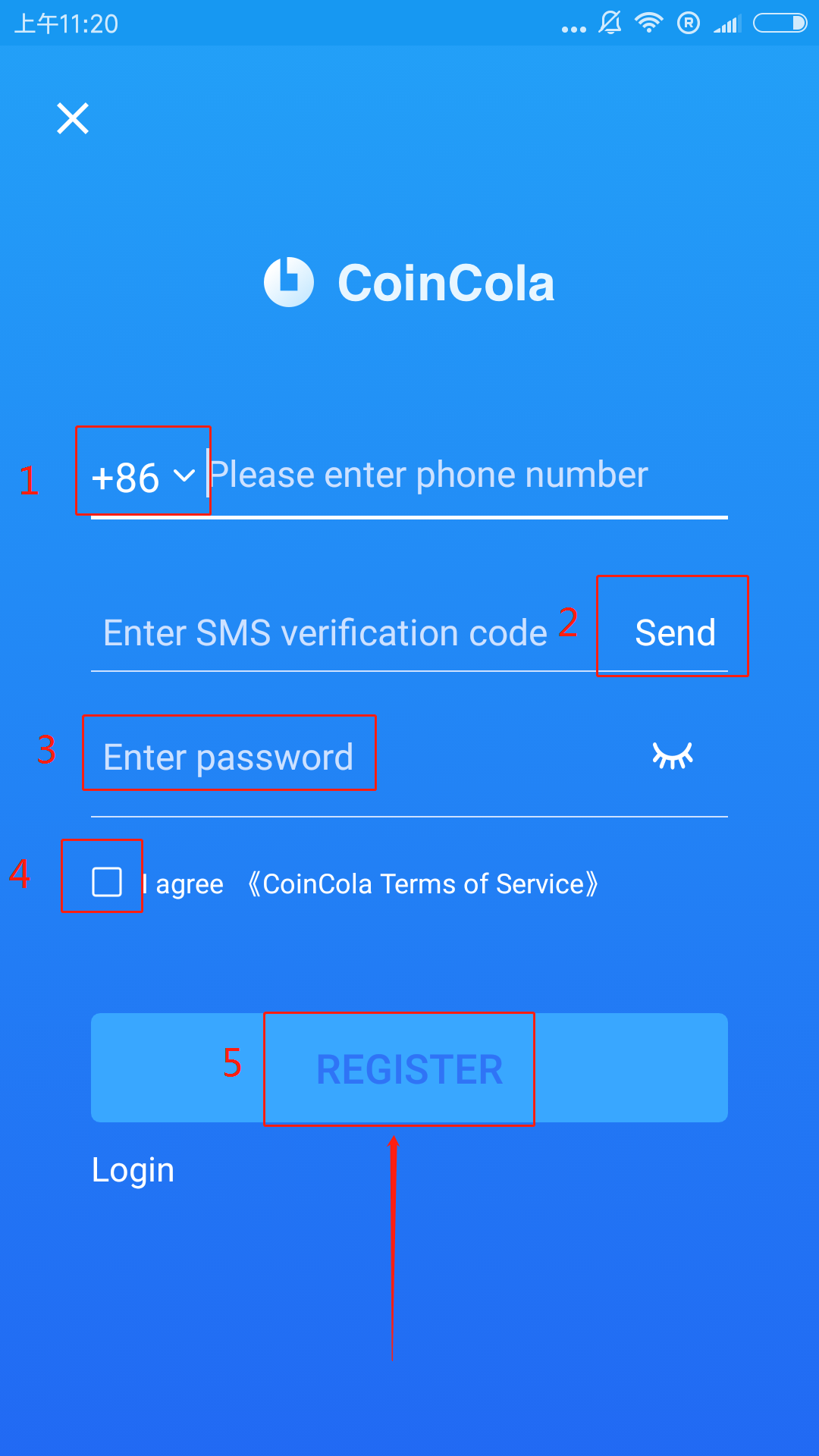Tap the REGISTER button
The image size is (819, 1456).
pos(409,1068)
